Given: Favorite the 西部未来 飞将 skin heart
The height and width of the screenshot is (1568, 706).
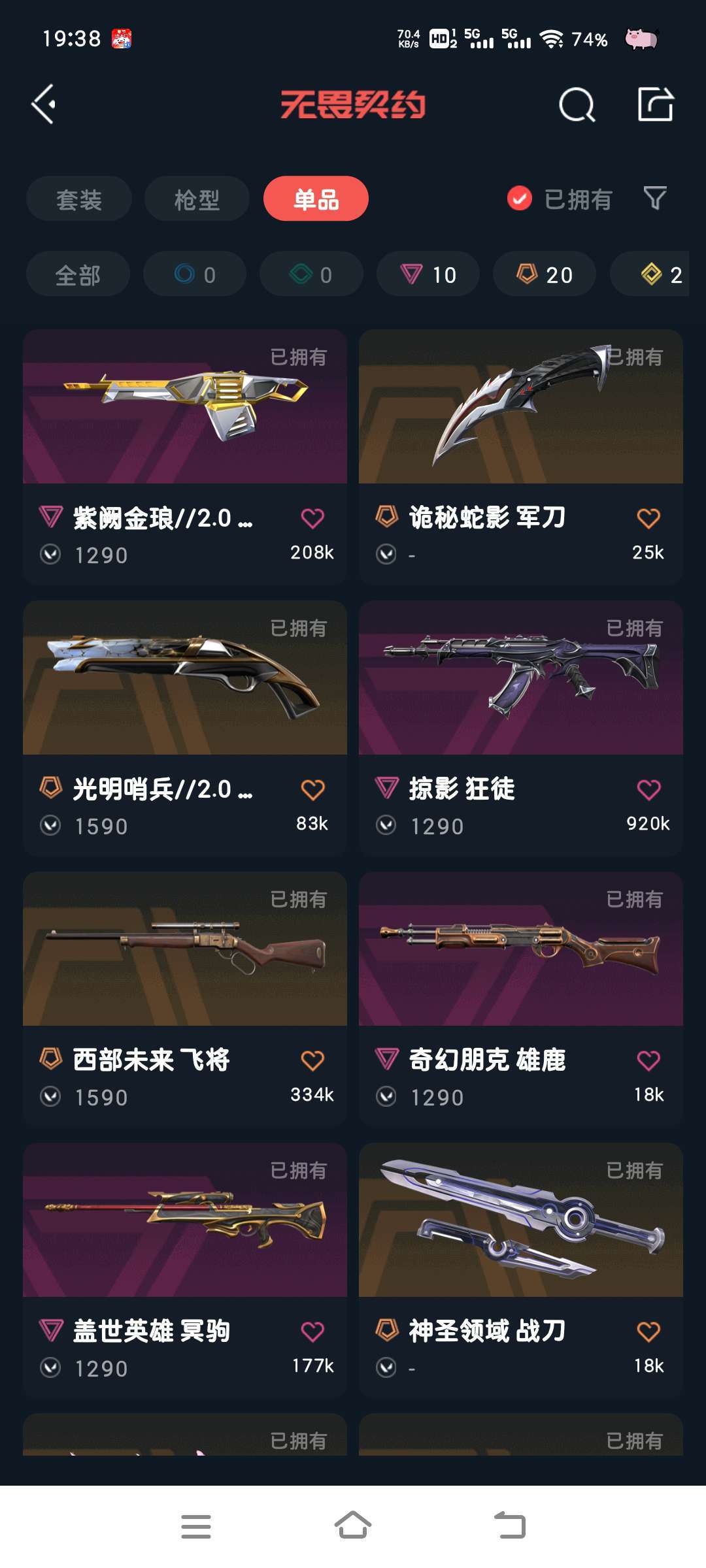Looking at the screenshot, I should click(313, 1060).
